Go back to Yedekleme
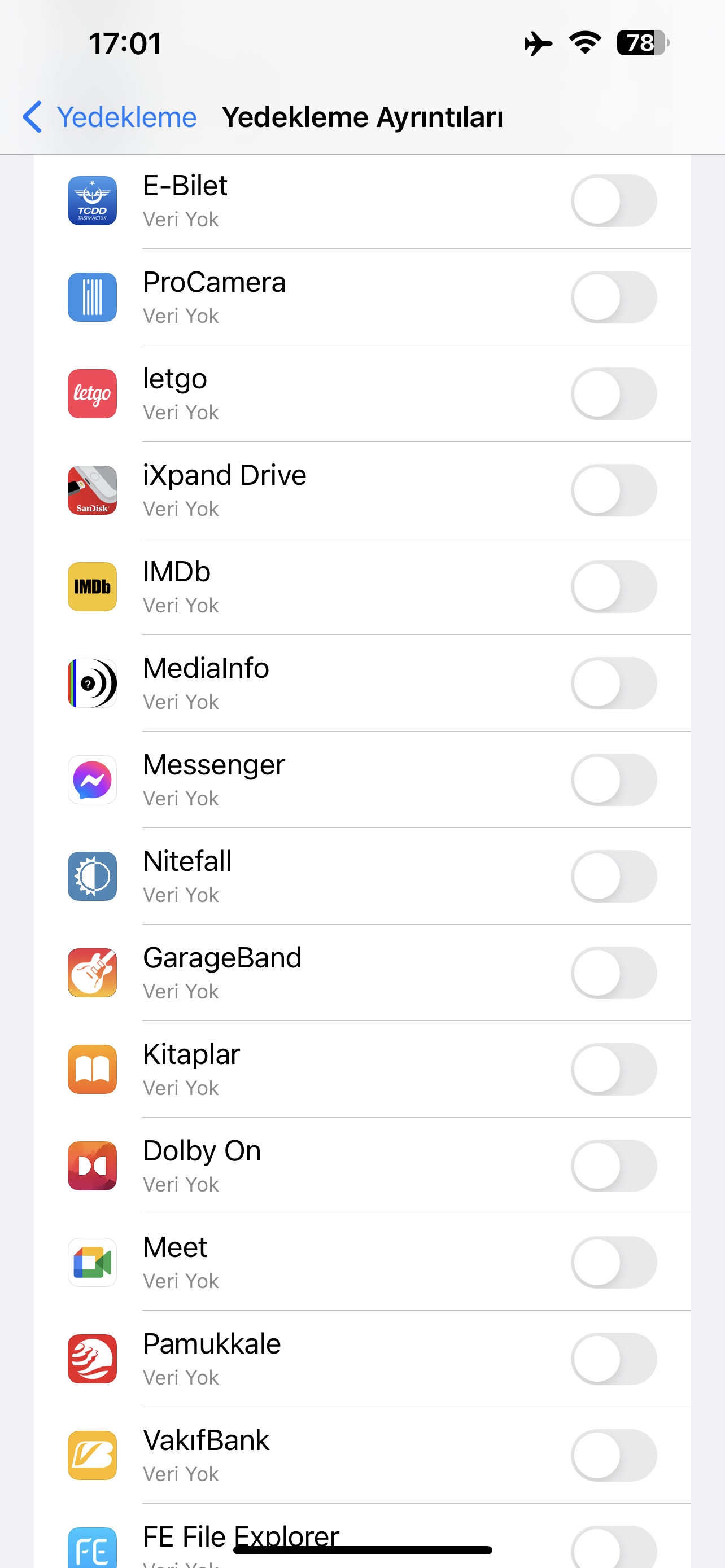The image size is (725, 1568). tap(110, 117)
